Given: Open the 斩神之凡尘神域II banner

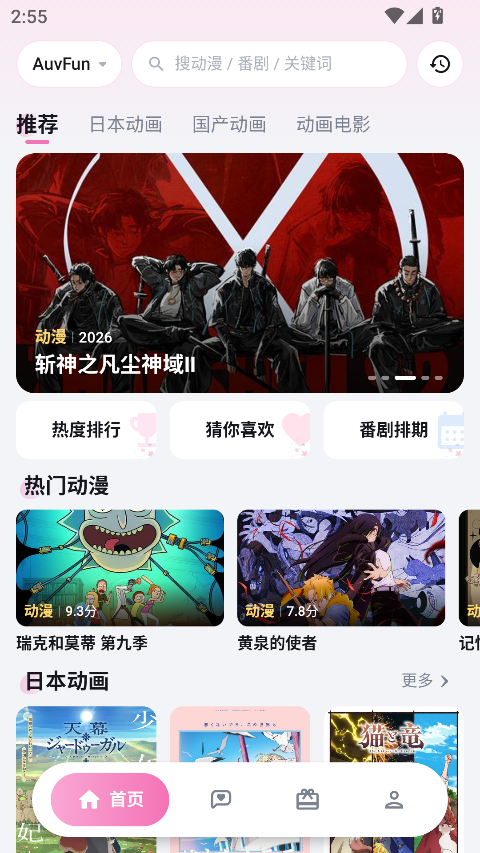Looking at the screenshot, I should tap(240, 273).
